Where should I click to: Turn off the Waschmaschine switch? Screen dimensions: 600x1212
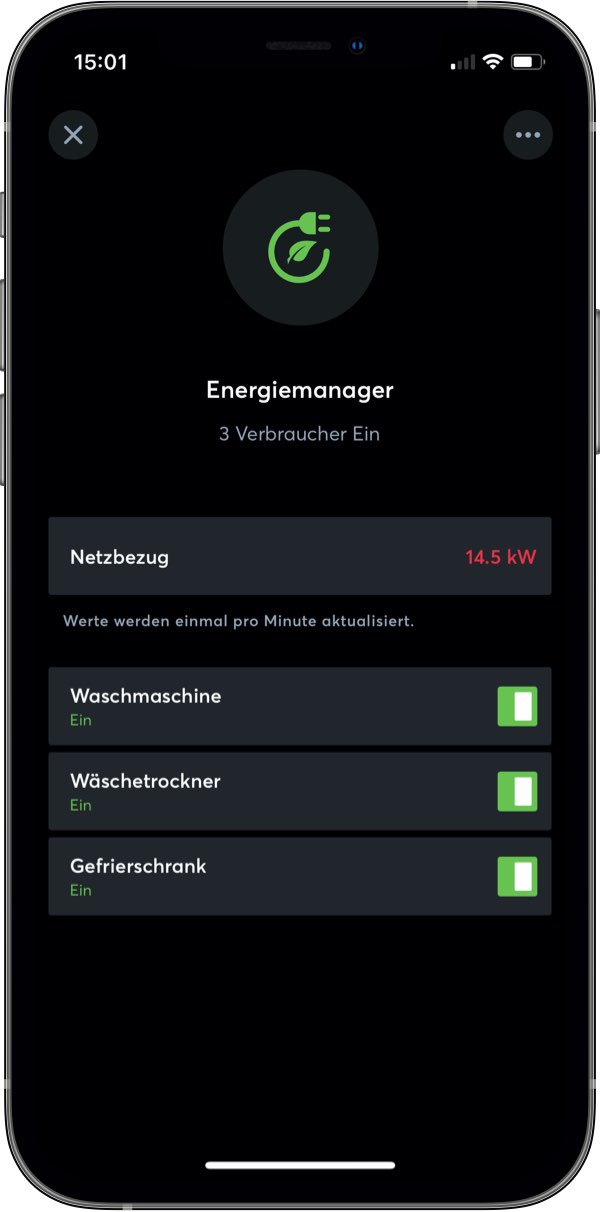(517, 706)
